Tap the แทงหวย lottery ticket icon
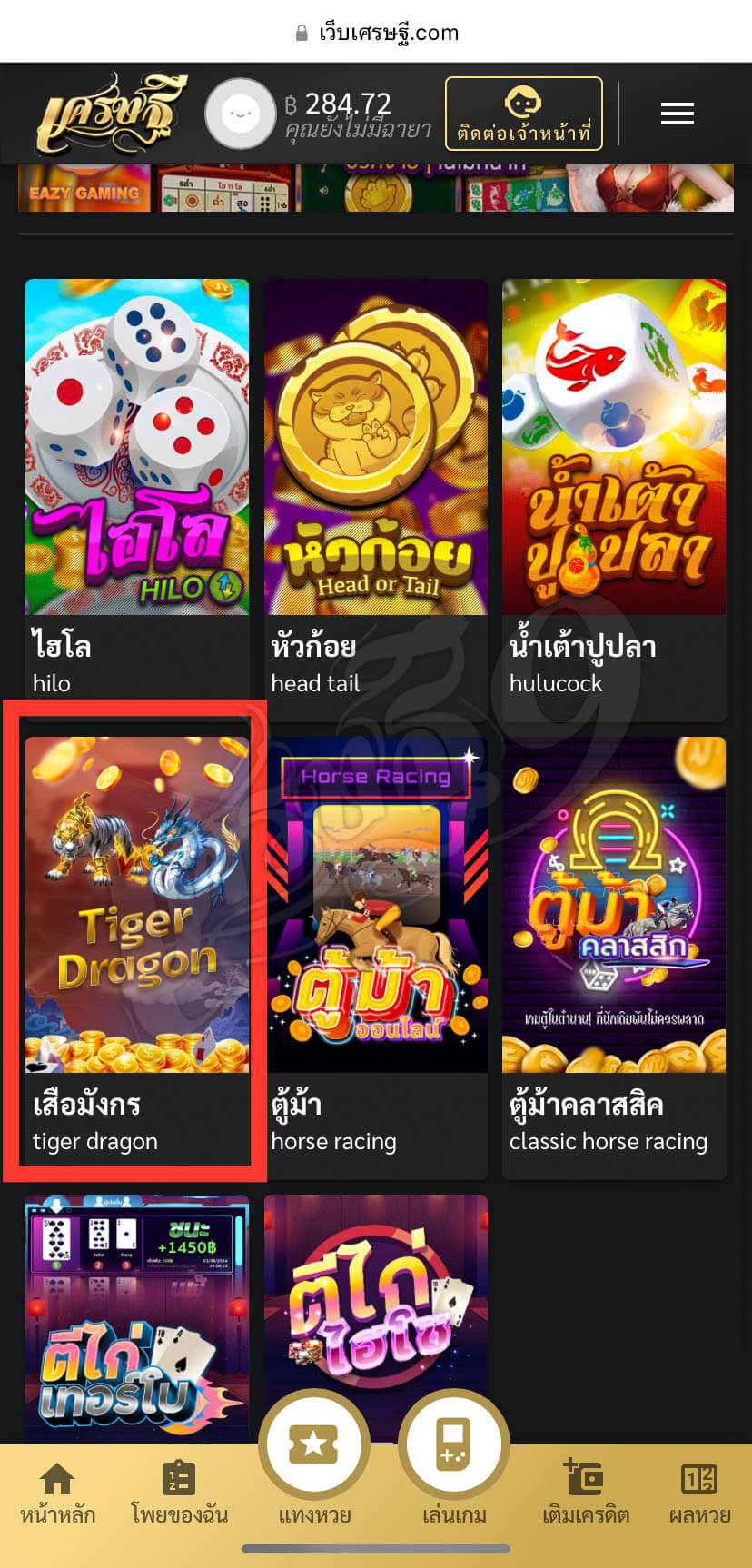Screen dimensions: 752x1568 [313, 1444]
